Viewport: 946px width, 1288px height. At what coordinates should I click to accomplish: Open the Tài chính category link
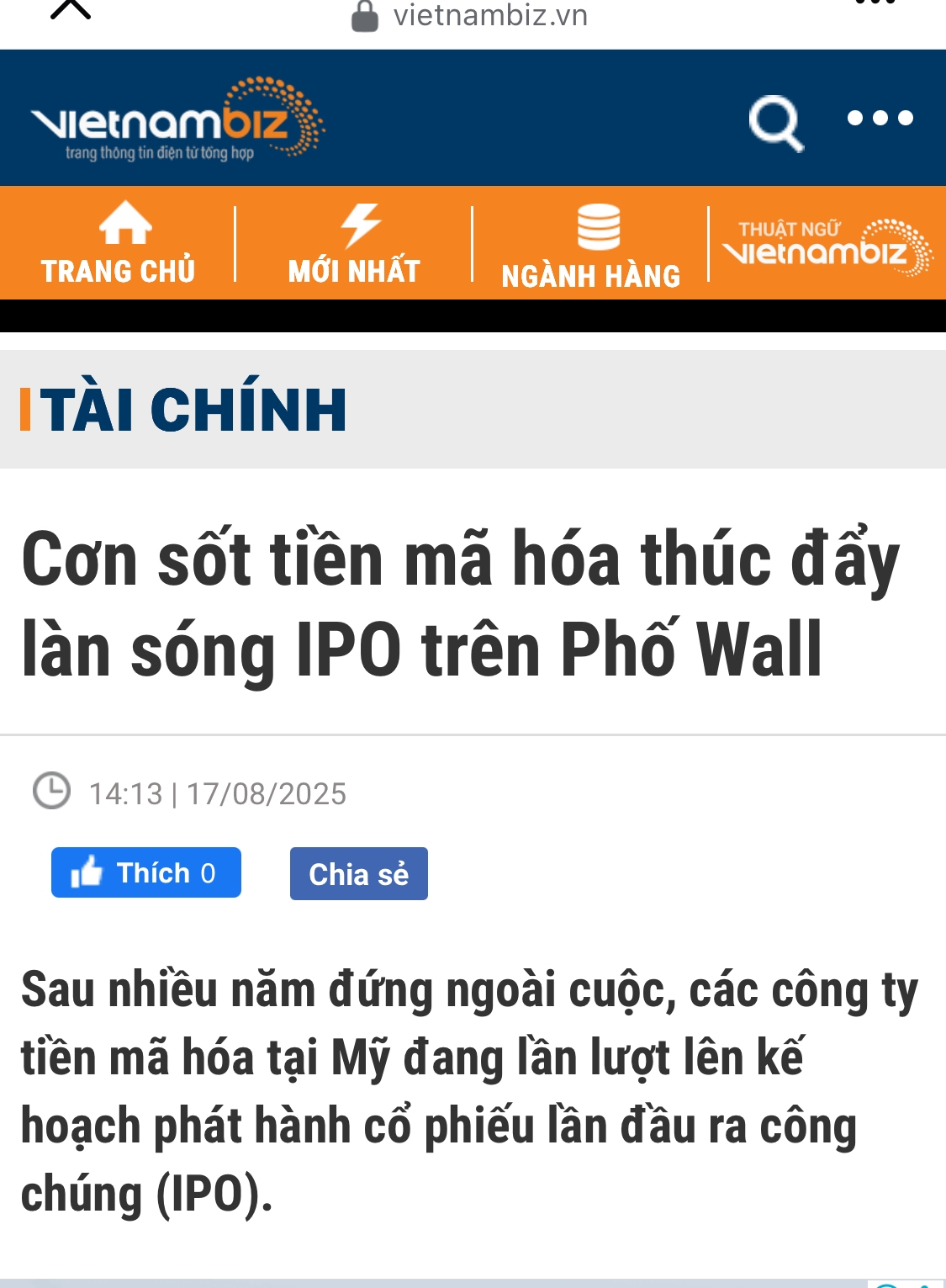pos(193,410)
